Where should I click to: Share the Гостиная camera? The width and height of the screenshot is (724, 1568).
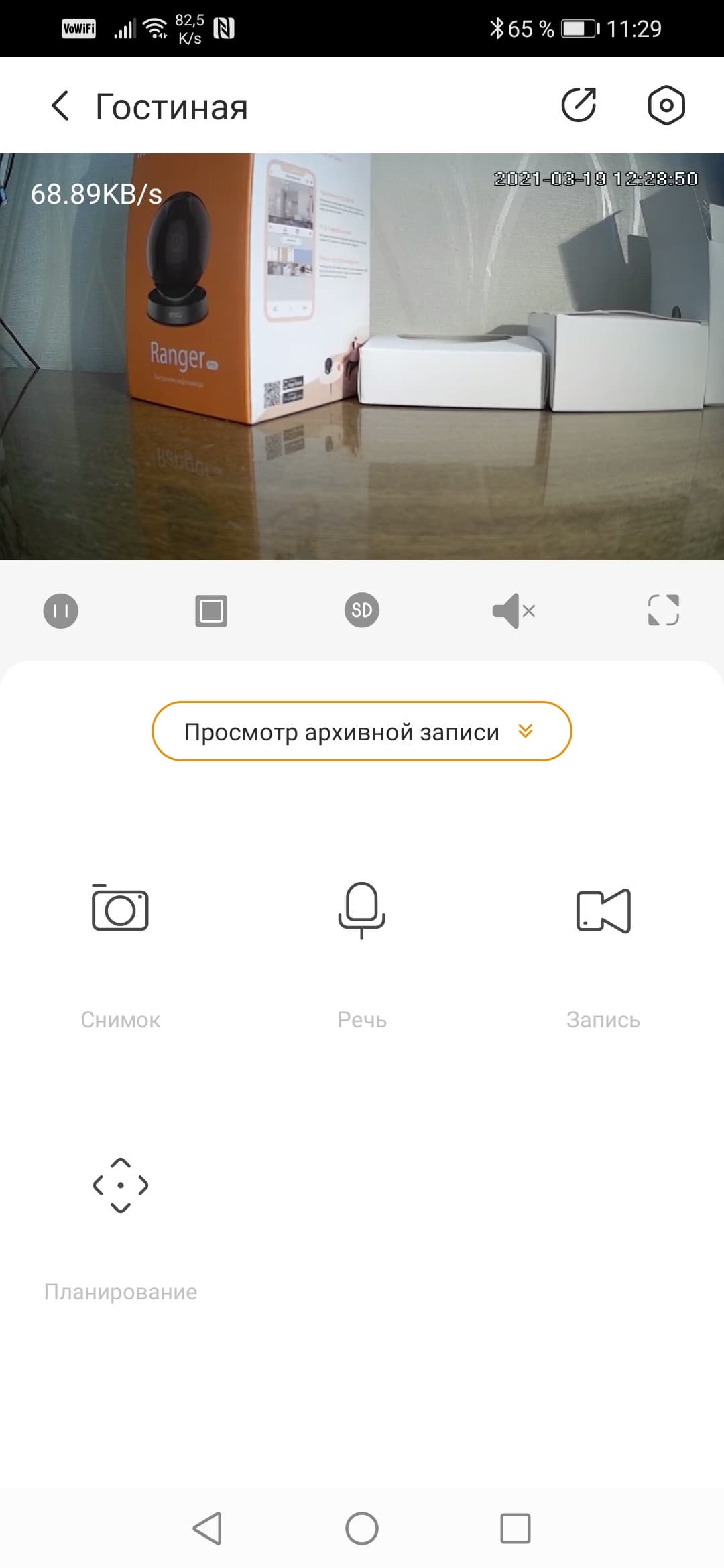(578, 105)
